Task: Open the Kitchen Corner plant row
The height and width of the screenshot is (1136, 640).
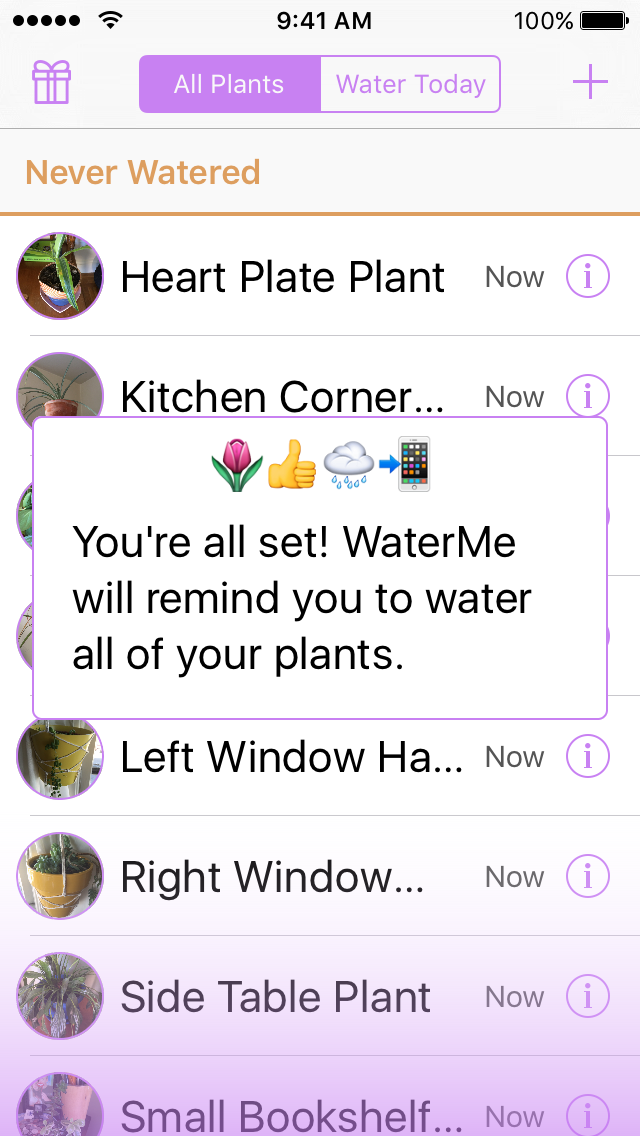Action: click(x=282, y=395)
